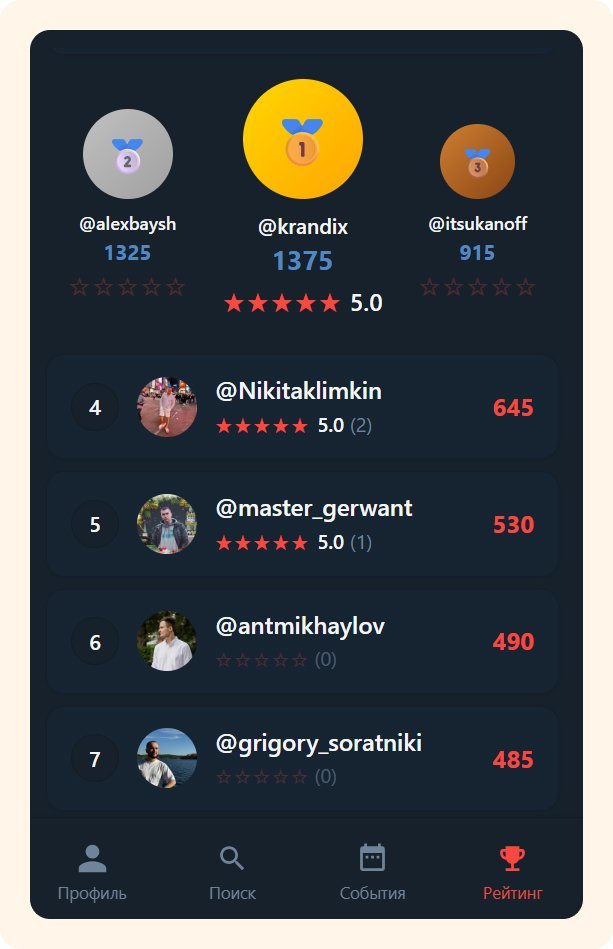Open the Поиск tab
This screenshot has width=613, height=949.
[x=232, y=871]
